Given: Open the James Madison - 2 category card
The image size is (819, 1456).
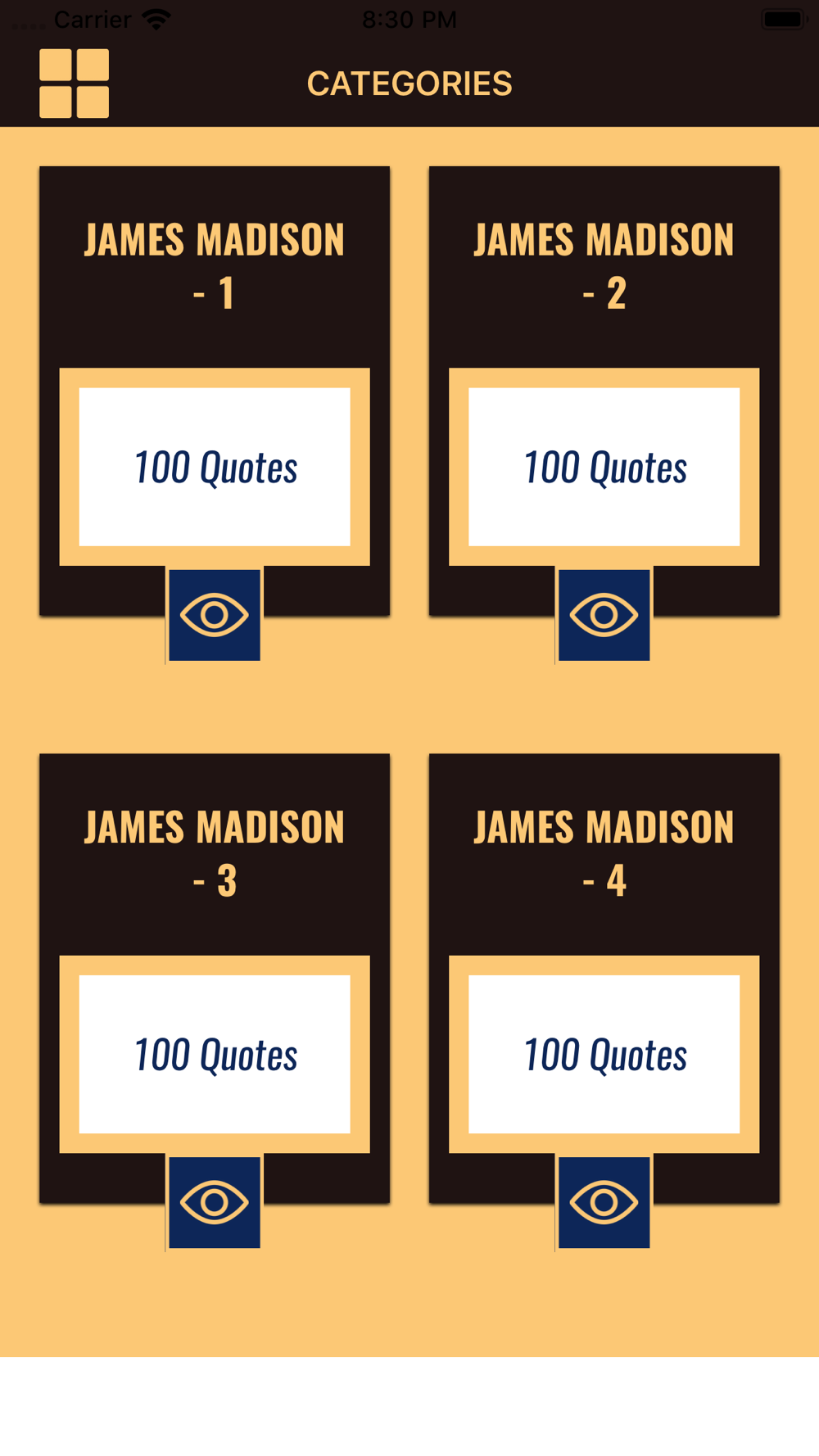Looking at the screenshot, I should (604, 391).
